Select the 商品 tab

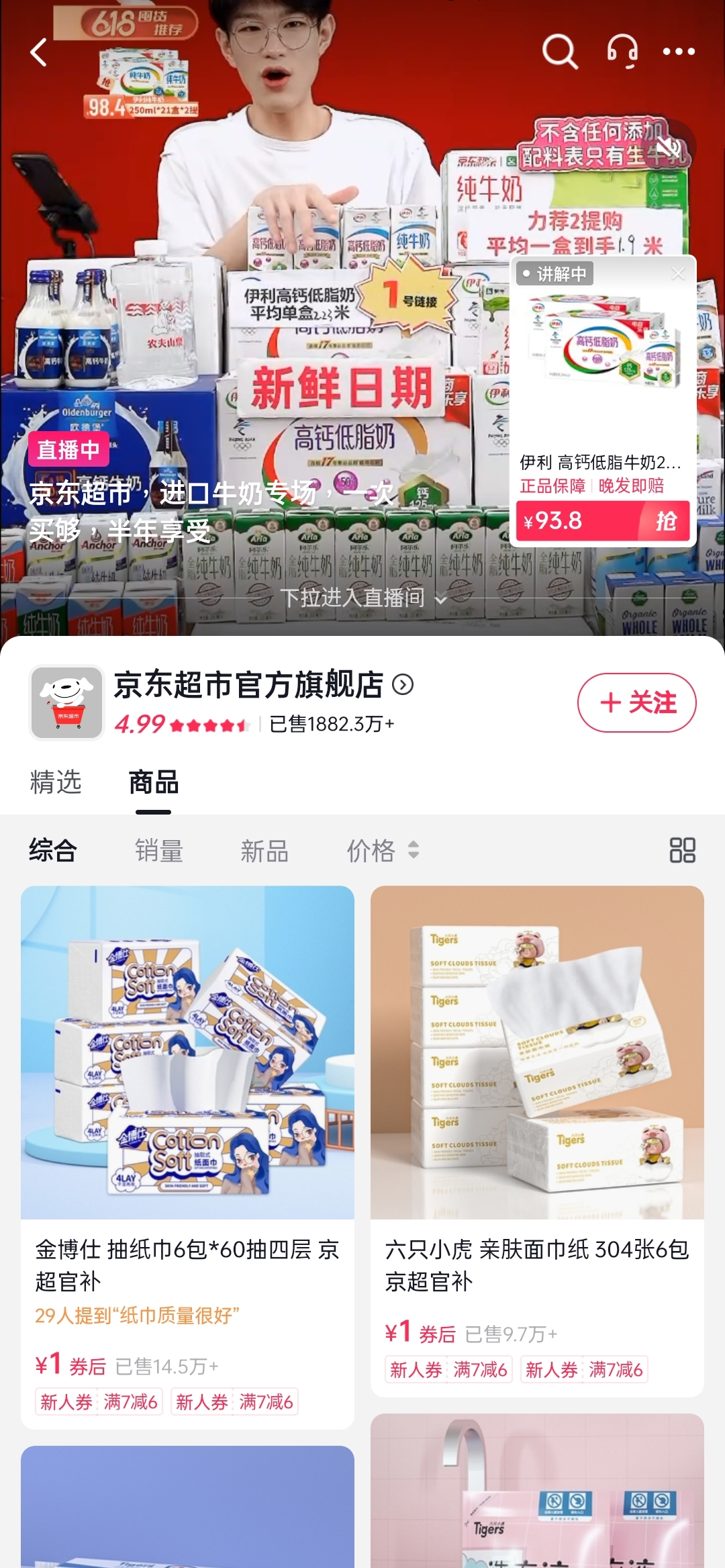[x=154, y=782]
